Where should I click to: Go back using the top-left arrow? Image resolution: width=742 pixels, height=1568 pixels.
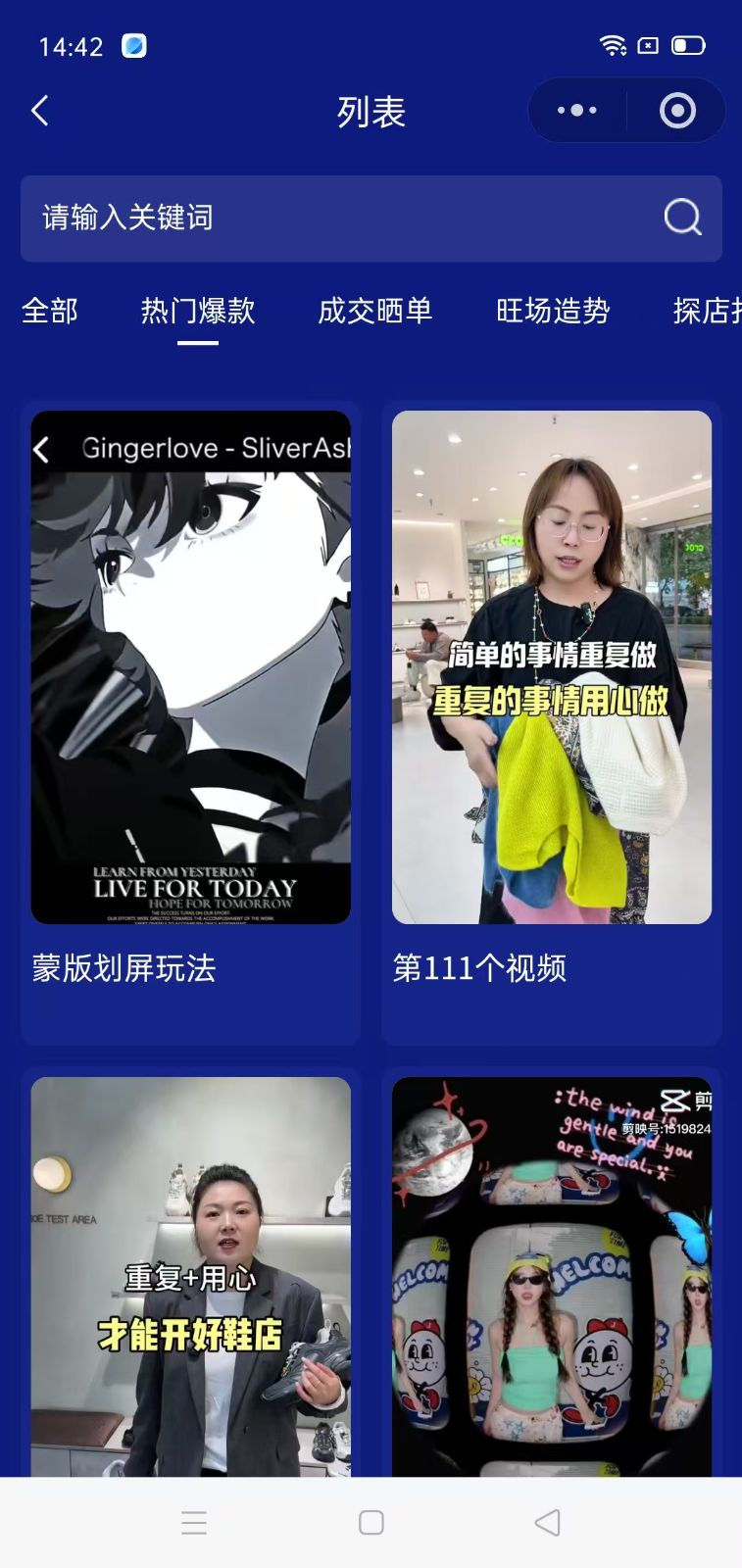pyautogui.click(x=40, y=111)
